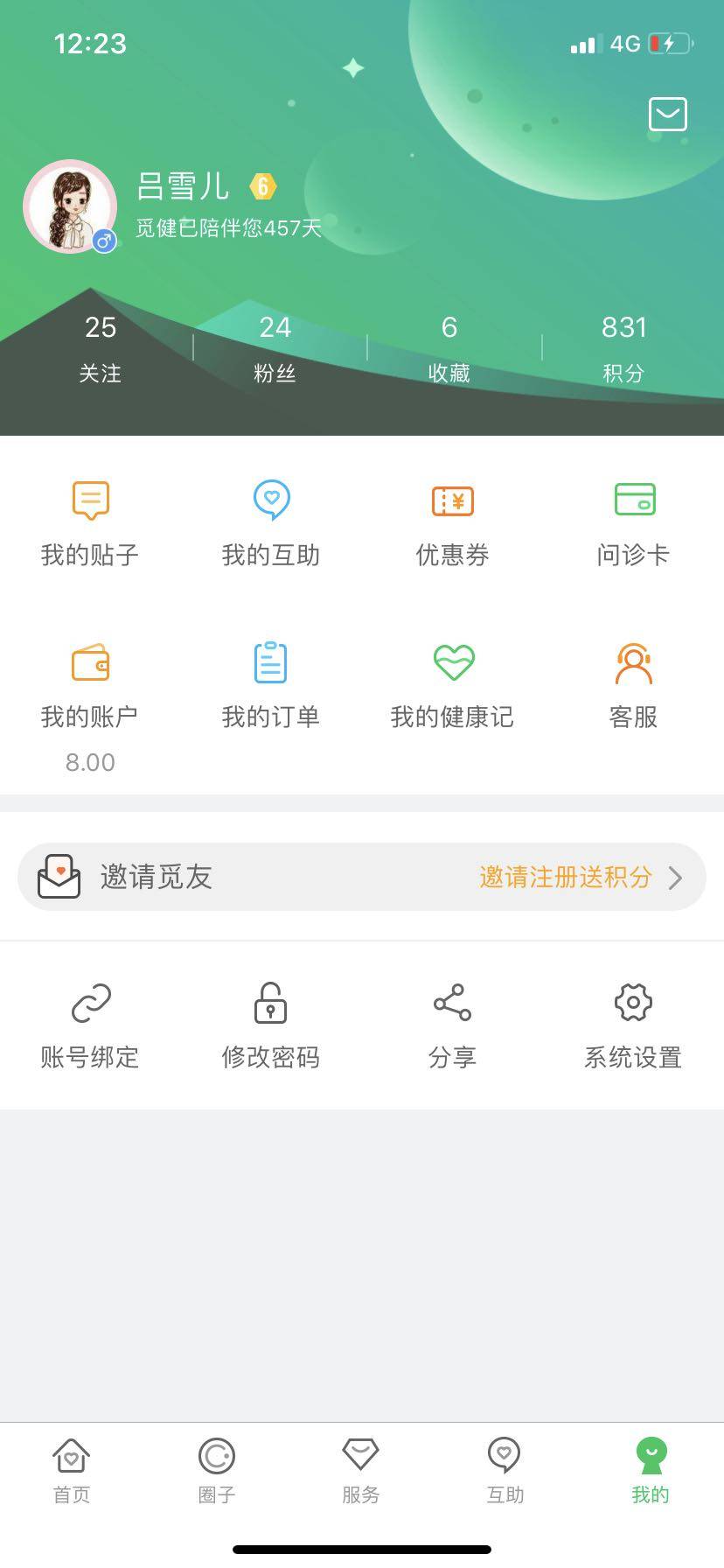
Task: Open the messages envelope icon
Action: pos(668,115)
